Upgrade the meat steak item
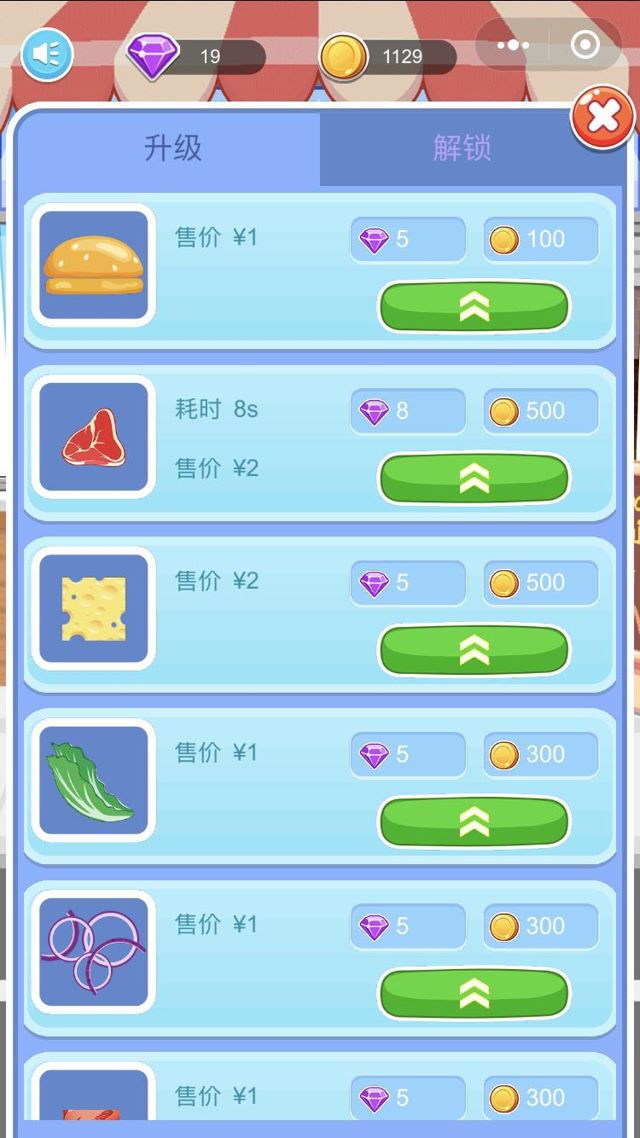 click(x=473, y=479)
